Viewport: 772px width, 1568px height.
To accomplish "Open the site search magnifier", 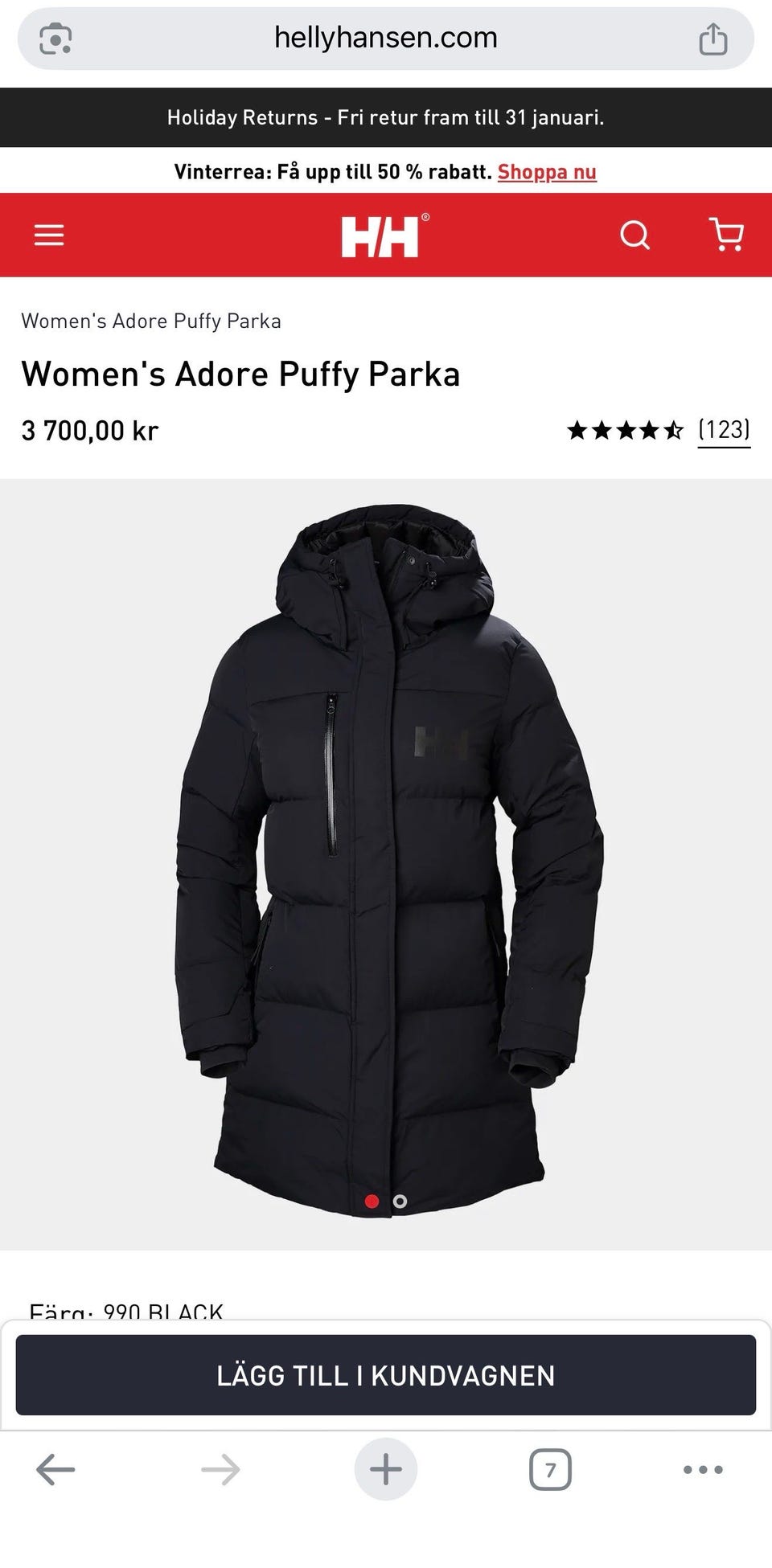I will [634, 235].
